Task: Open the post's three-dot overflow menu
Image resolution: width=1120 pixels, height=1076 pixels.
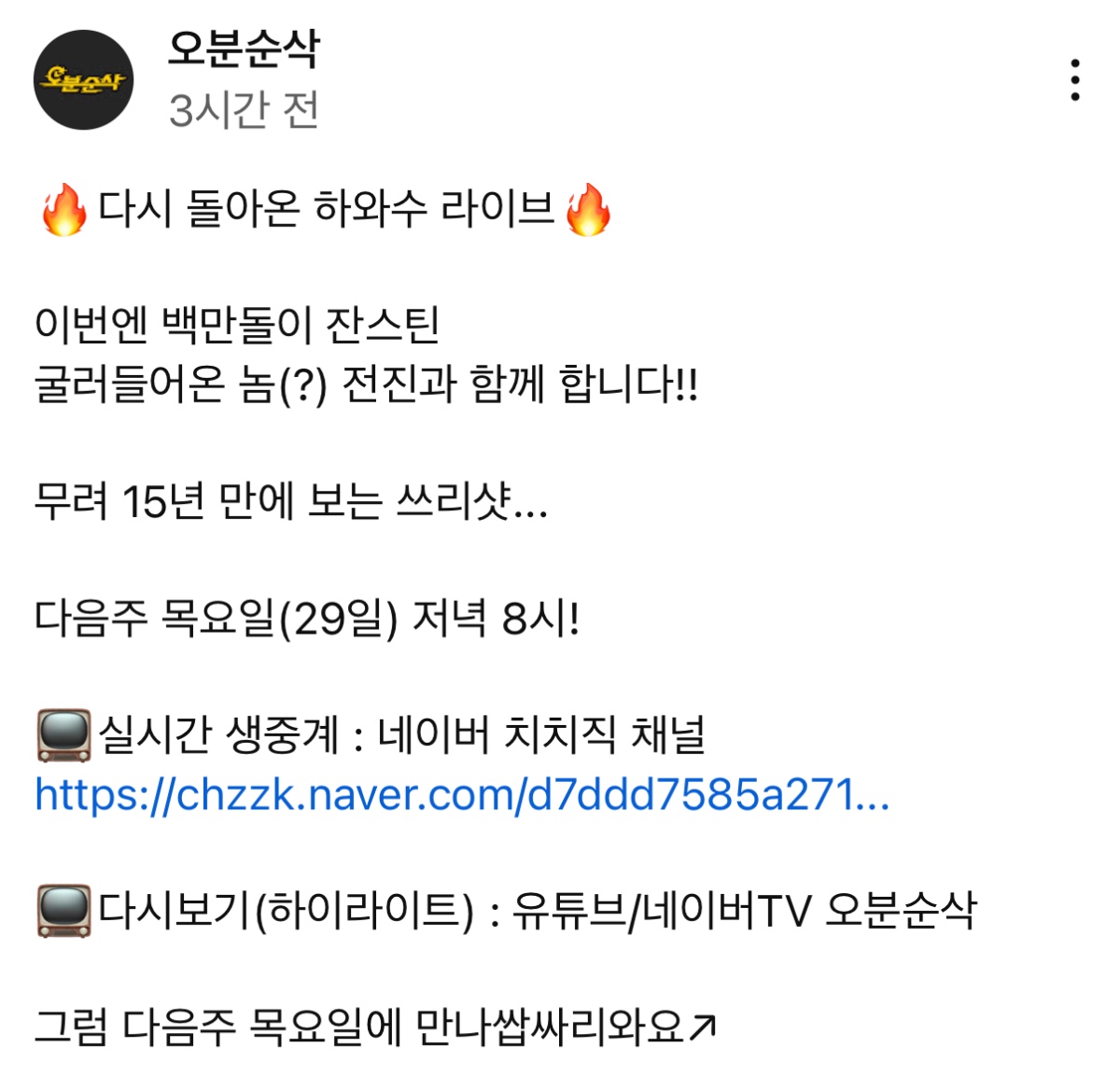Action: (x=1075, y=80)
